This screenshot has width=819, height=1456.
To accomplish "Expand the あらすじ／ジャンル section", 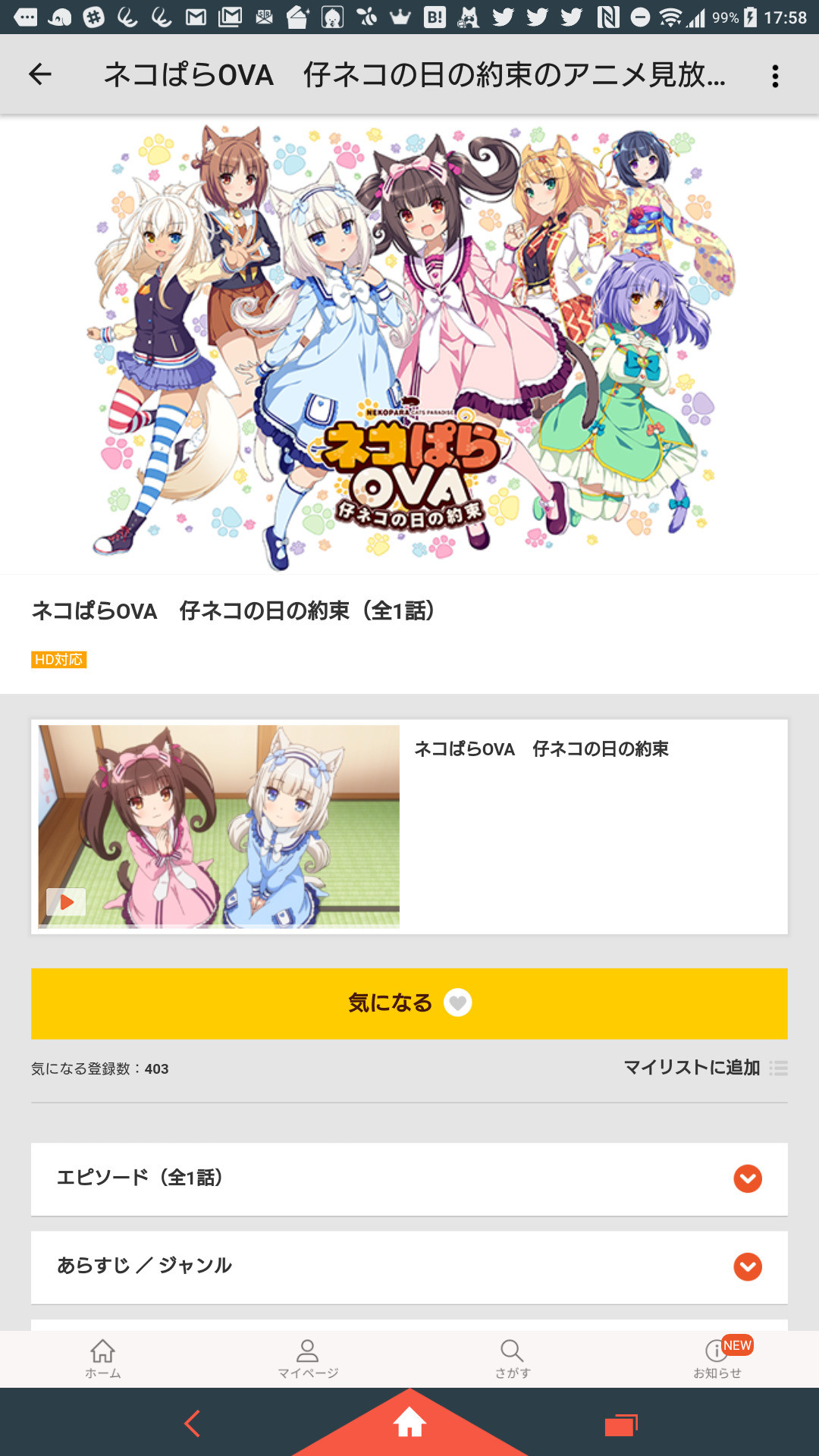I will point(409,1266).
